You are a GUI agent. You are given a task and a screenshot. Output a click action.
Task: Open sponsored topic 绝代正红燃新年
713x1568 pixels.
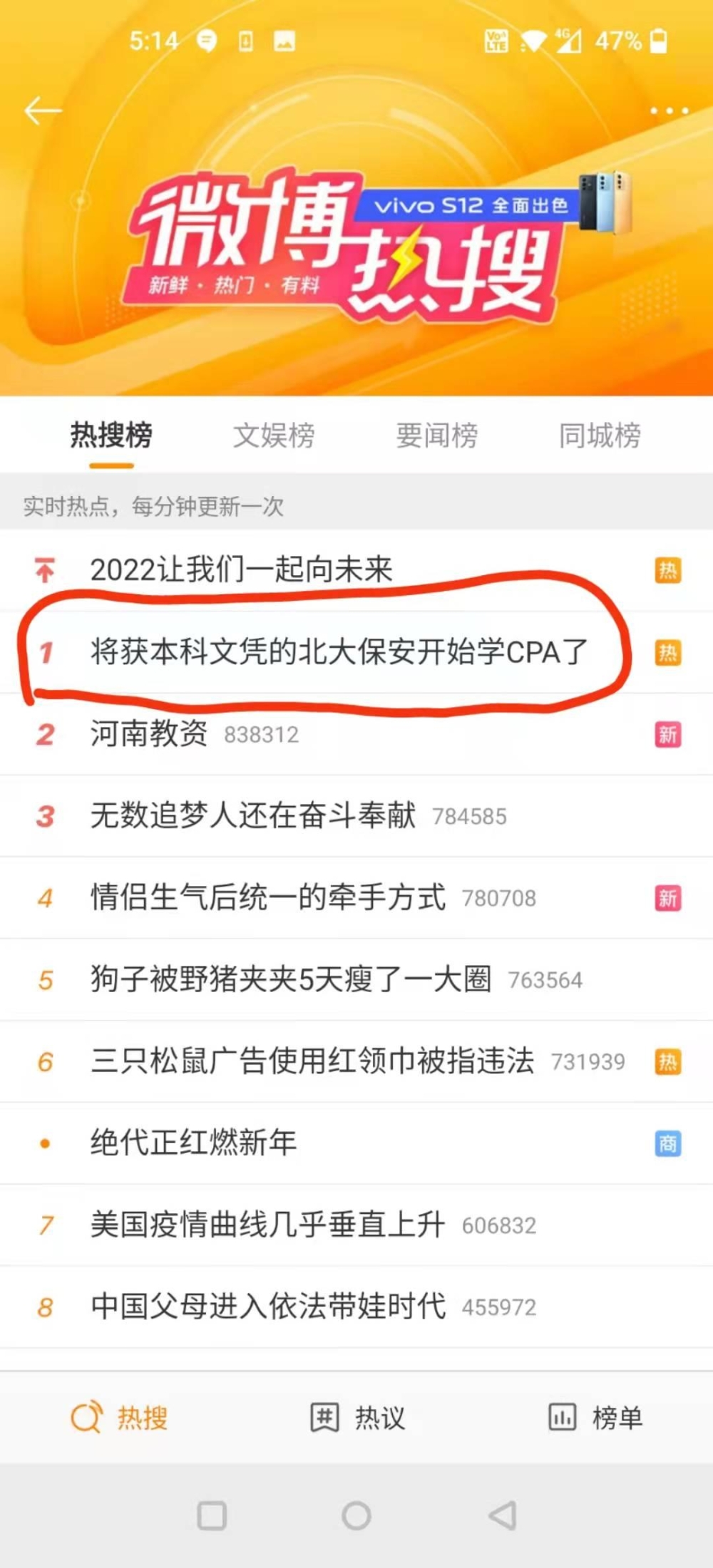(194, 1143)
